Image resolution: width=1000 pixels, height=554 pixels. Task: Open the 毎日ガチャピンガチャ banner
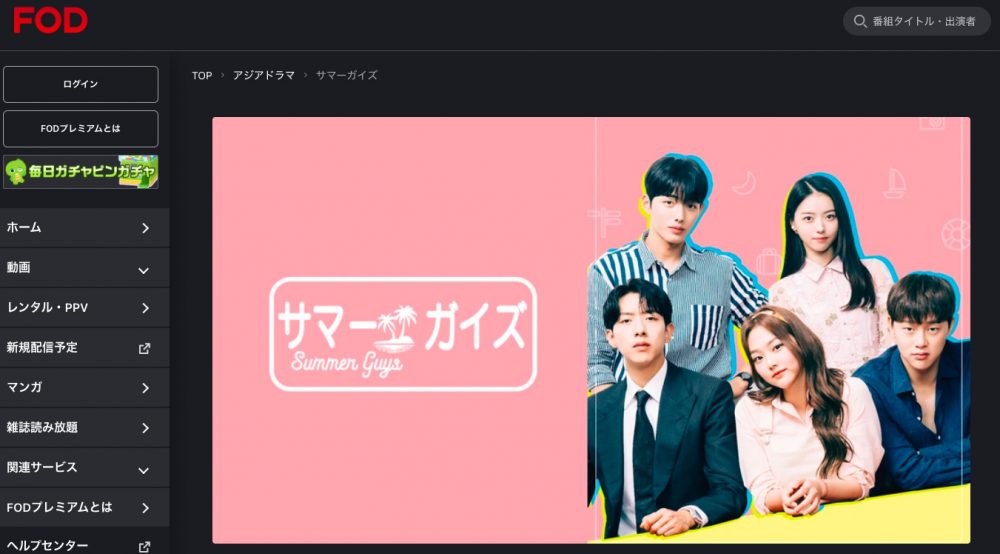pyautogui.click(x=80, y=172)
